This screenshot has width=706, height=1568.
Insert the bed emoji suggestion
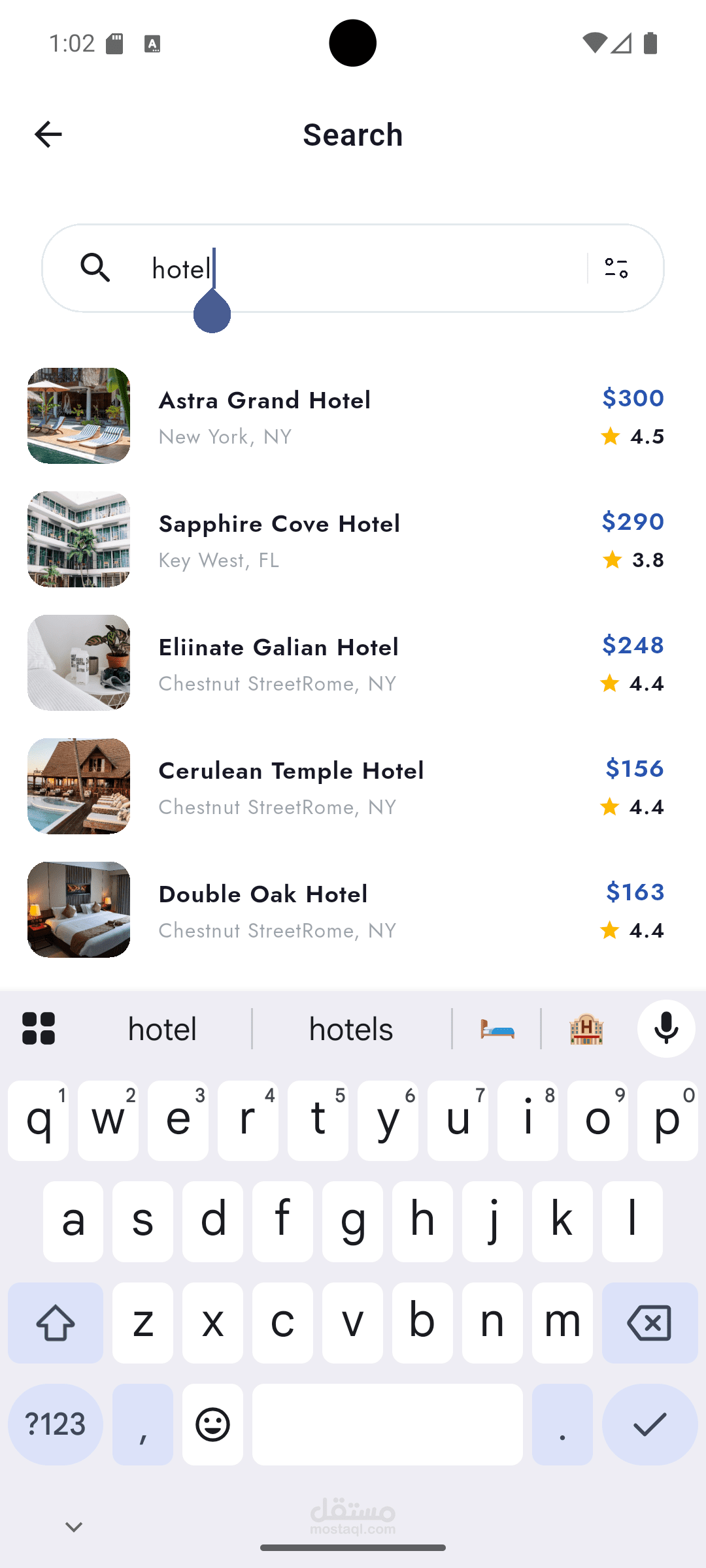[497, 1029]
